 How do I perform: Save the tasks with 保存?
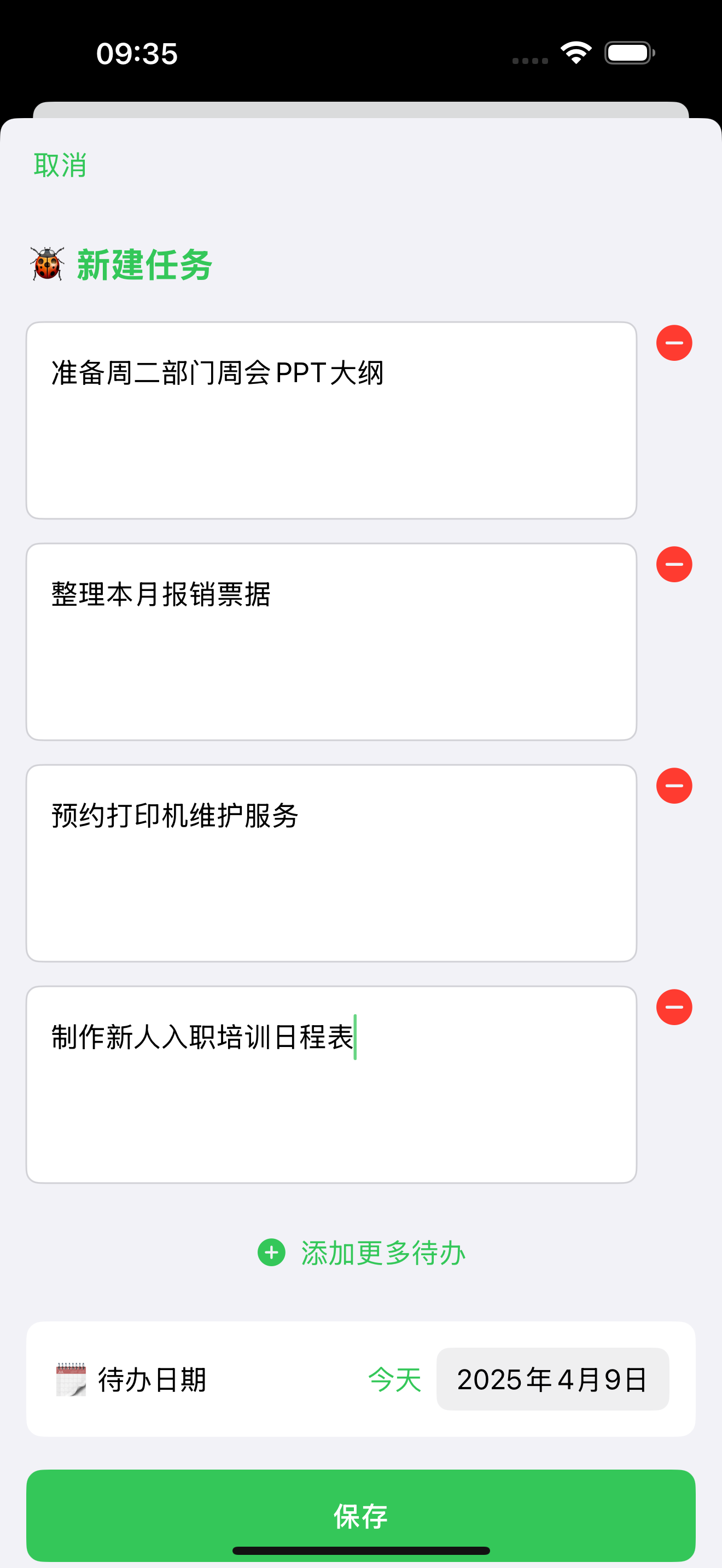(x=360, y=1514)
